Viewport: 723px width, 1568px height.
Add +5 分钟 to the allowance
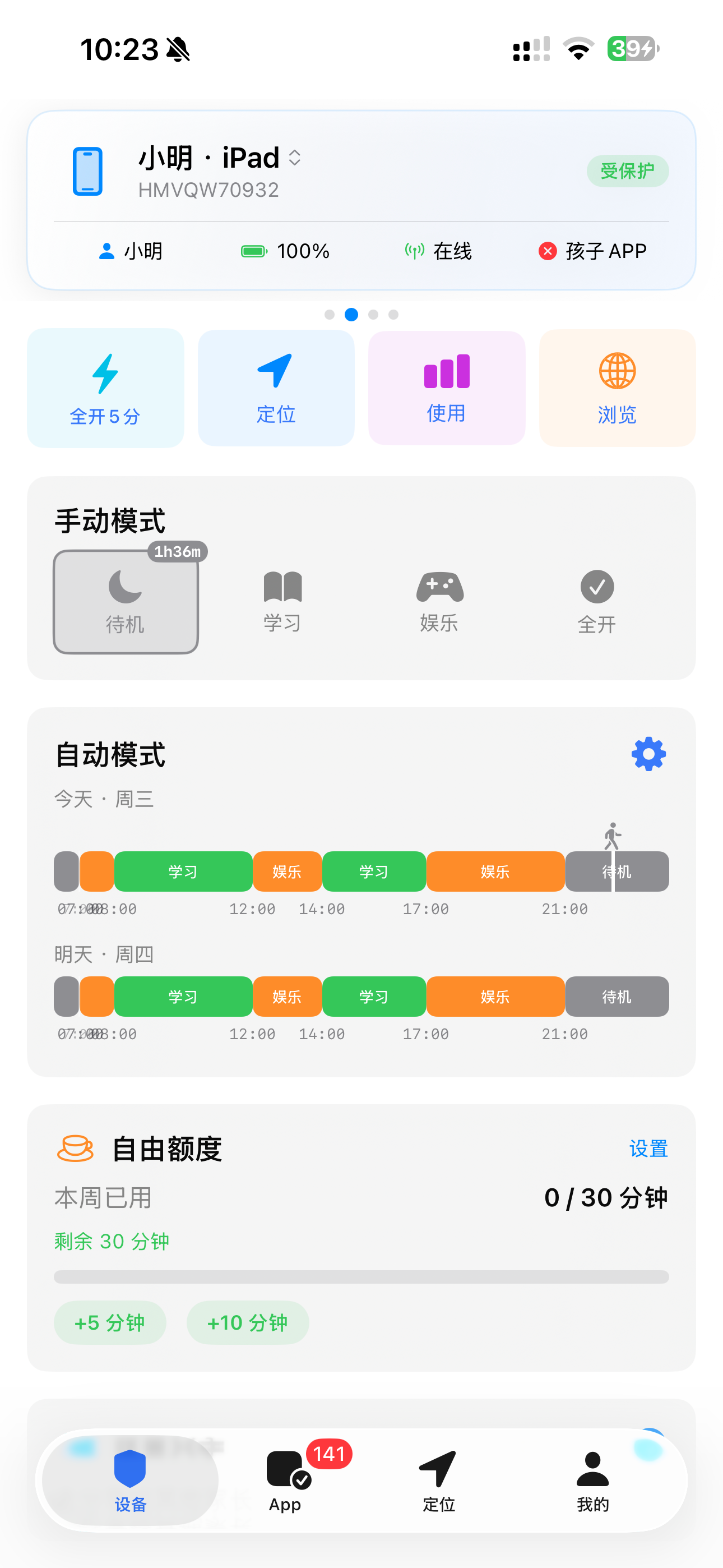pos(109,1322)
